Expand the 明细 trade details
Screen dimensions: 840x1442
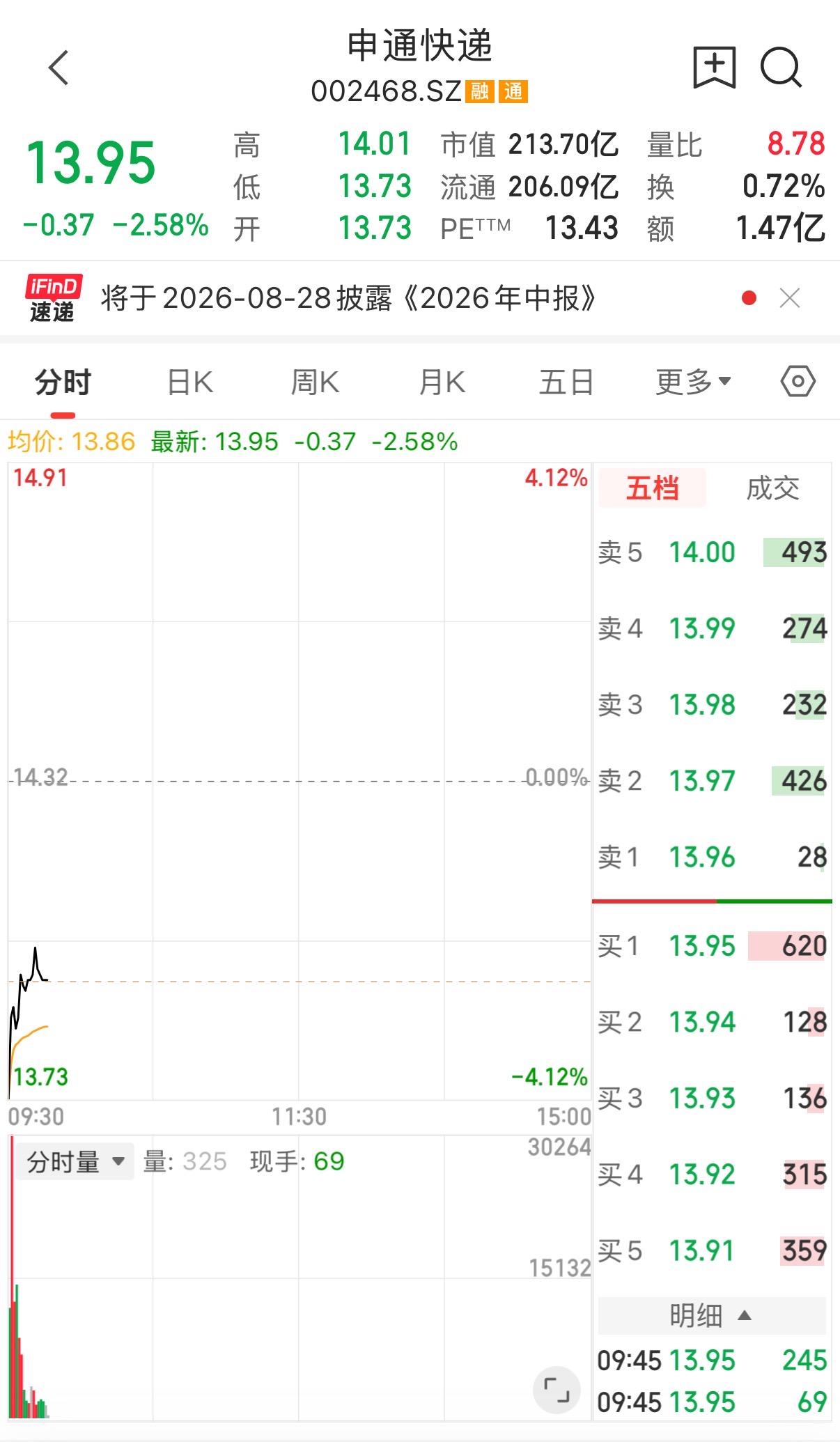pos(711,1316)
